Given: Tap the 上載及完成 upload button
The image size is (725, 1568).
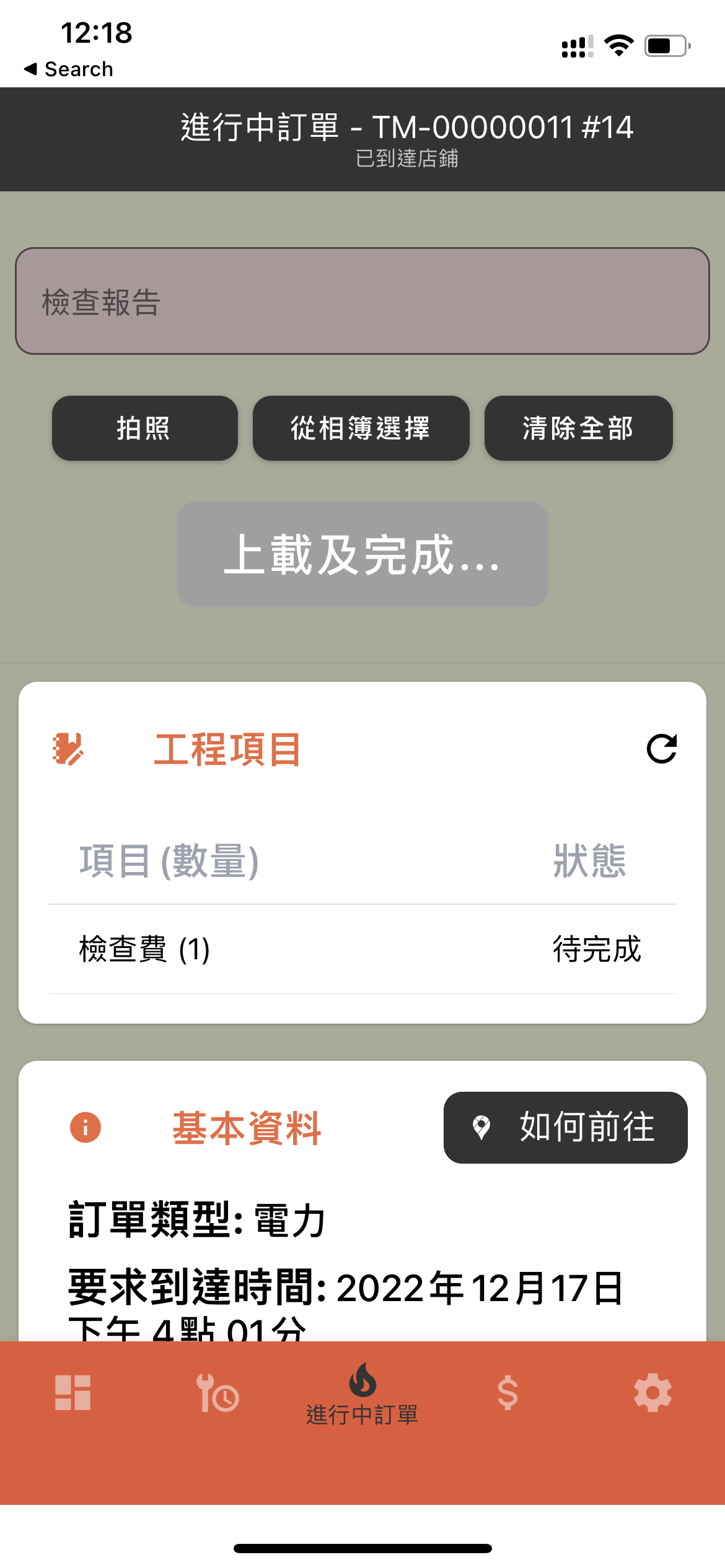Looking at the screenshot, I should tap(362, 554).
